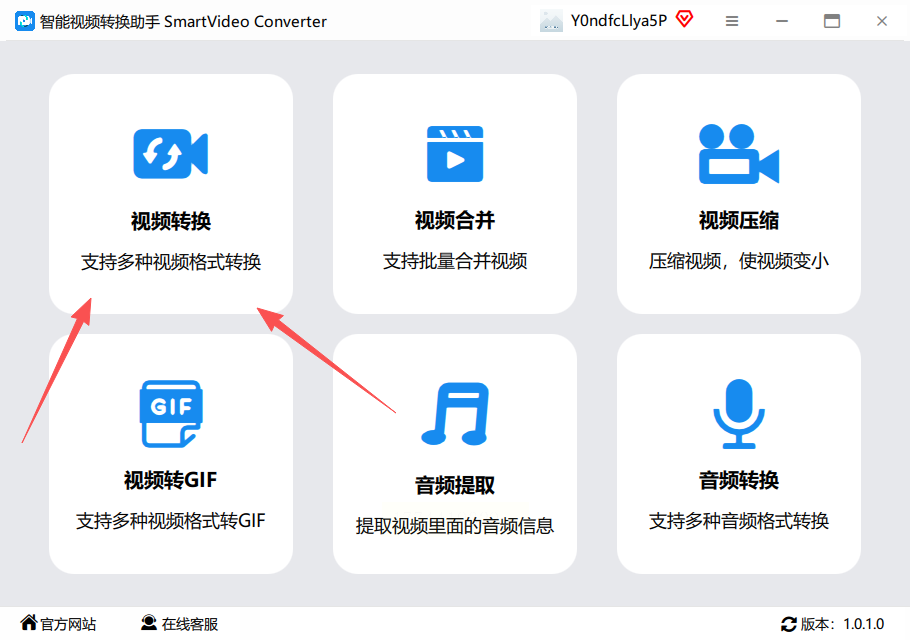Visit the 官方网站 official website link

59,624
